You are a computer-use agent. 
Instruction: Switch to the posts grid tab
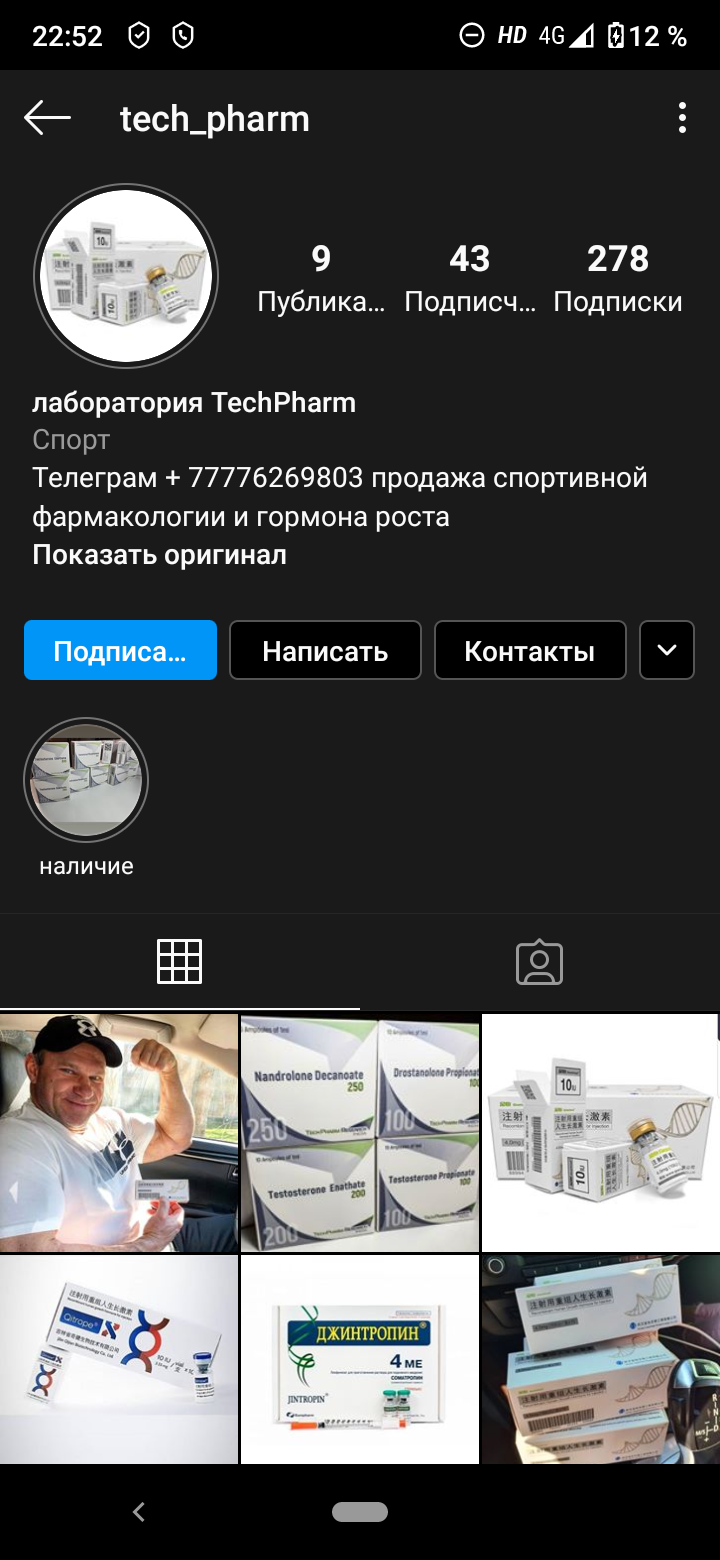point(180,962)
